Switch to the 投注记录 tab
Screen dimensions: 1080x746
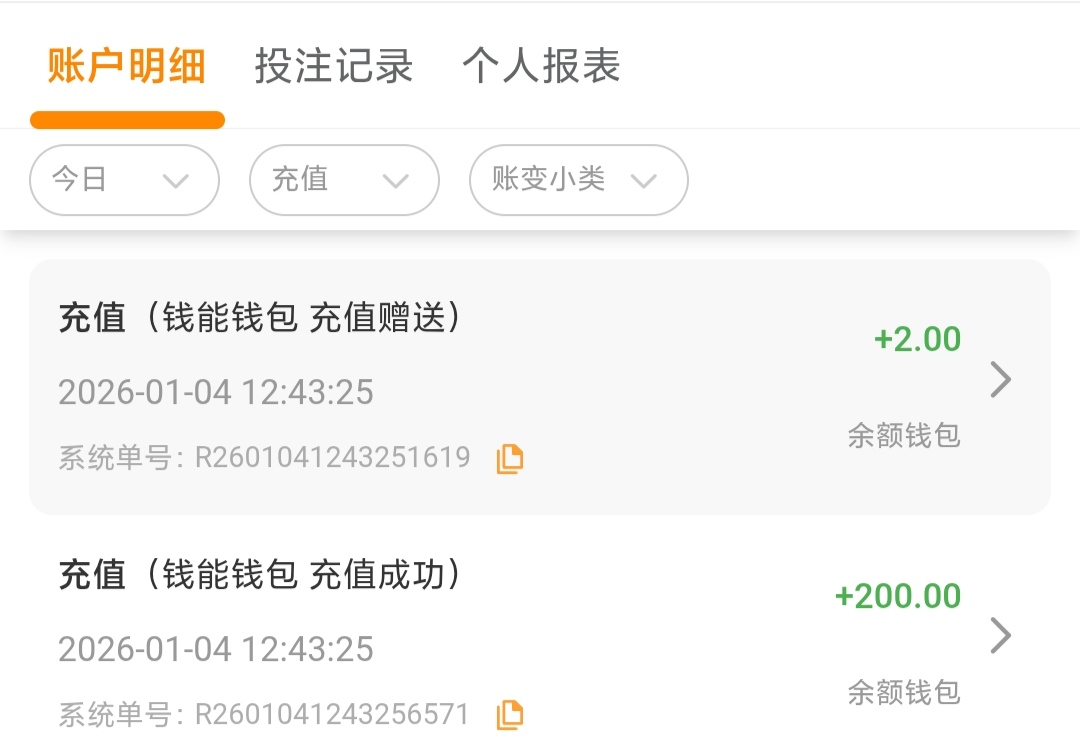click(334, 67)
